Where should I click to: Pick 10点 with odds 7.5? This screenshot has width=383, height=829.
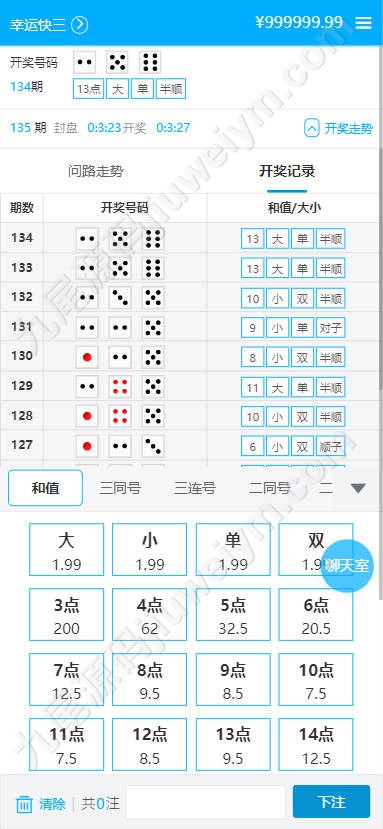(316, 679)
